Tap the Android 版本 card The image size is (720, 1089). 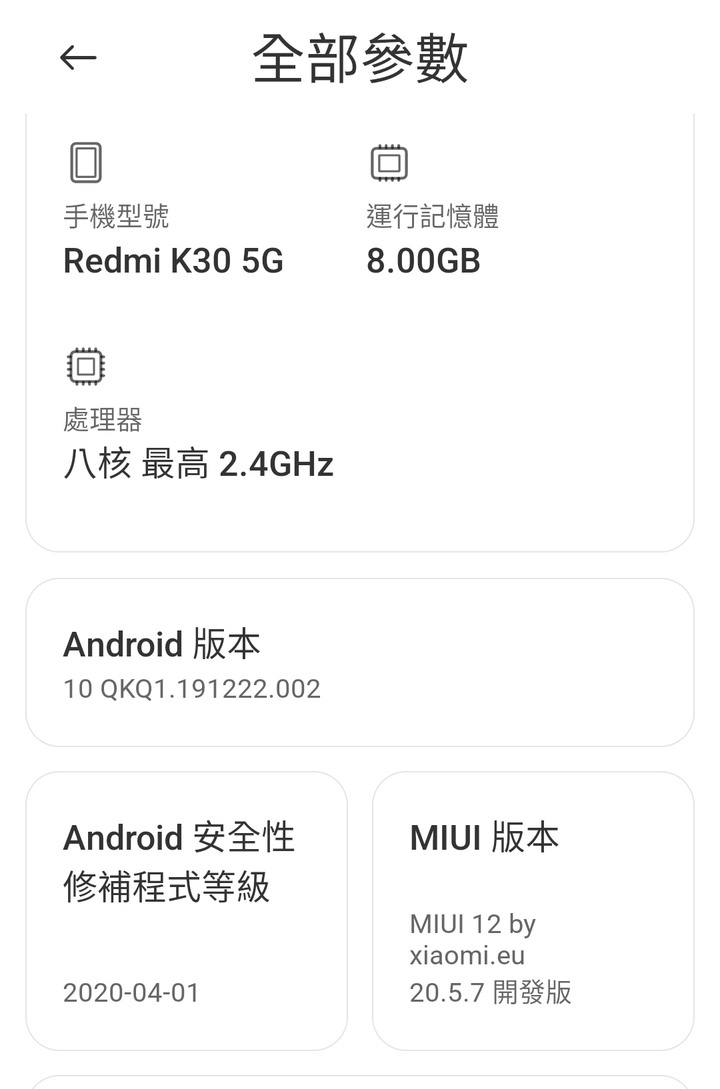point(359,663)
